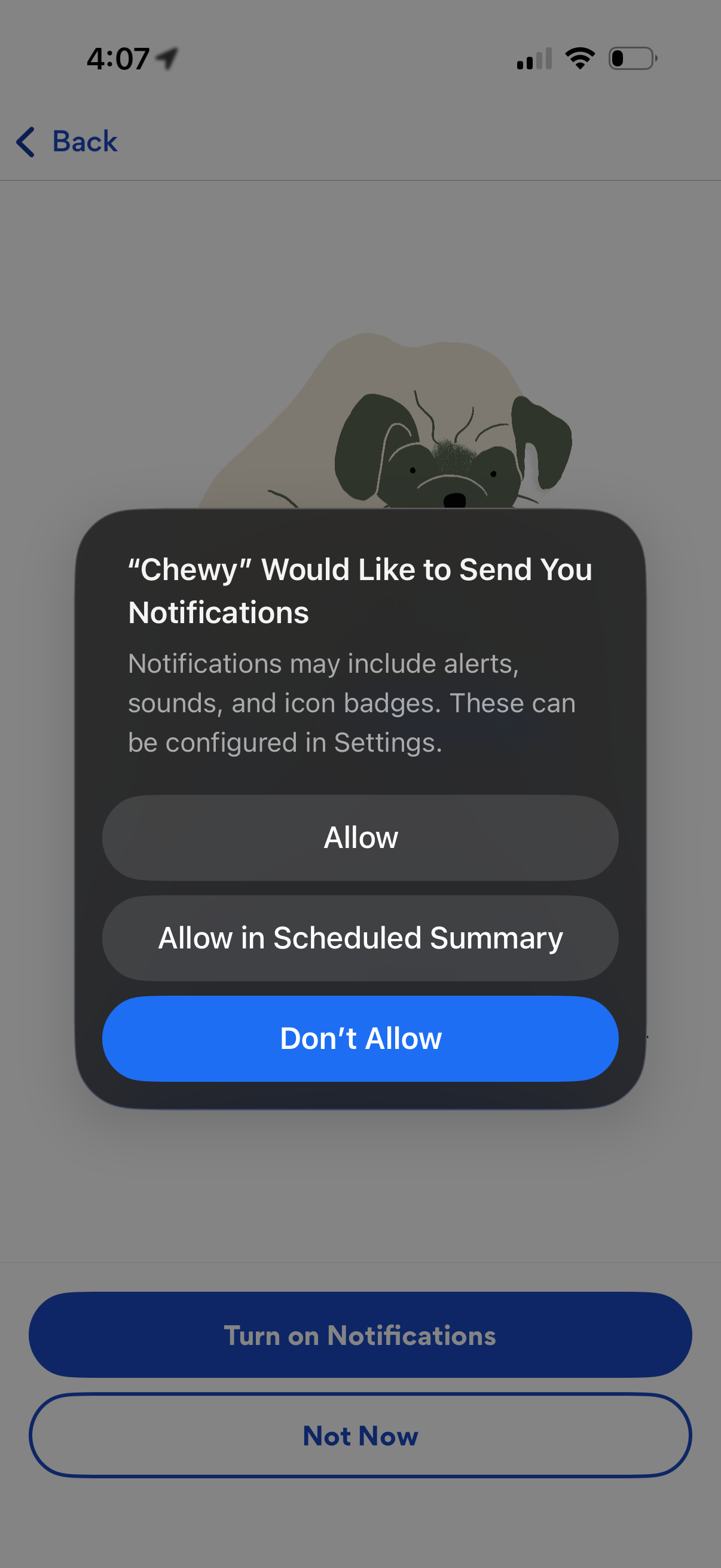Viewport: 721px width, 1568px height.
Task: Select Don't Allow for notifications
Action: [x=360, y=1038]
